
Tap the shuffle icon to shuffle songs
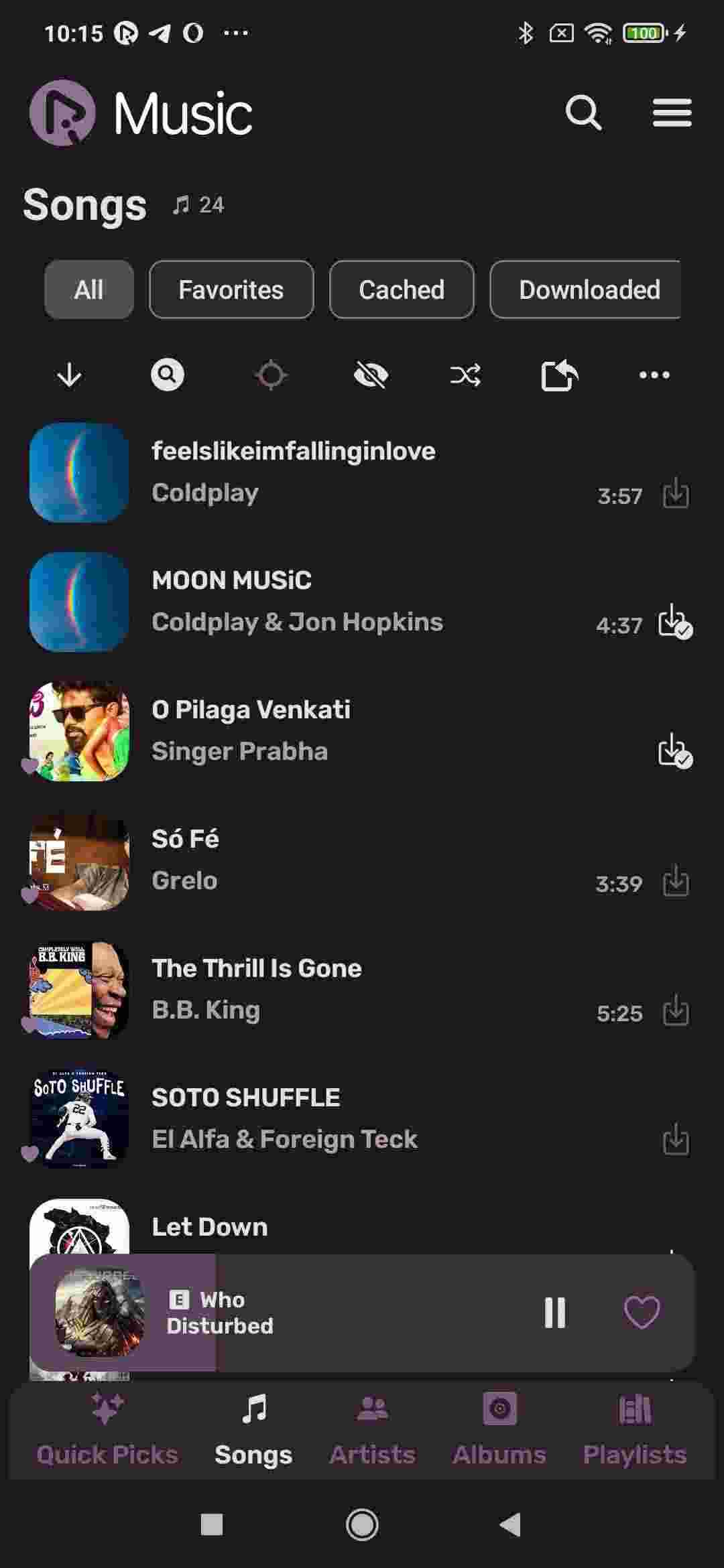click(x=466, y=375)
